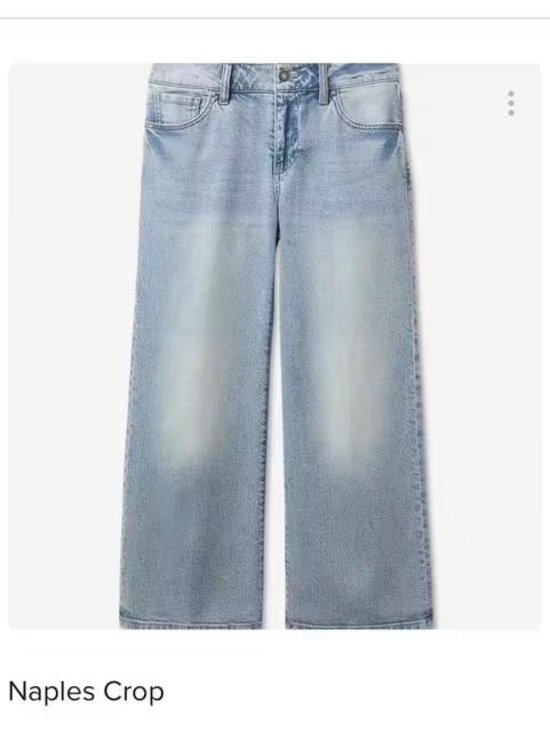Open the Naples Crop jeans product image

(274, 346)
